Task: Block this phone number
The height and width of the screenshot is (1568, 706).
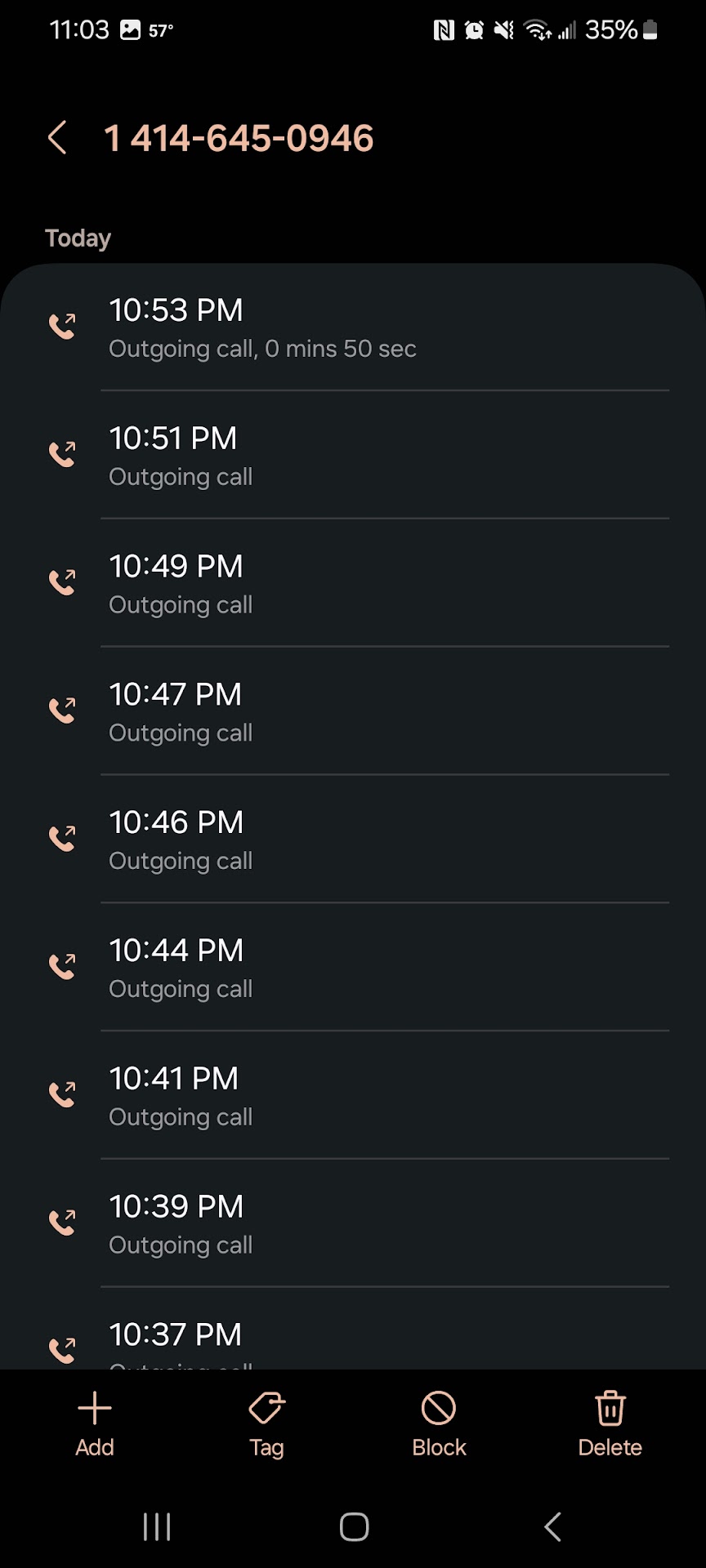Action: point(439,1424)
